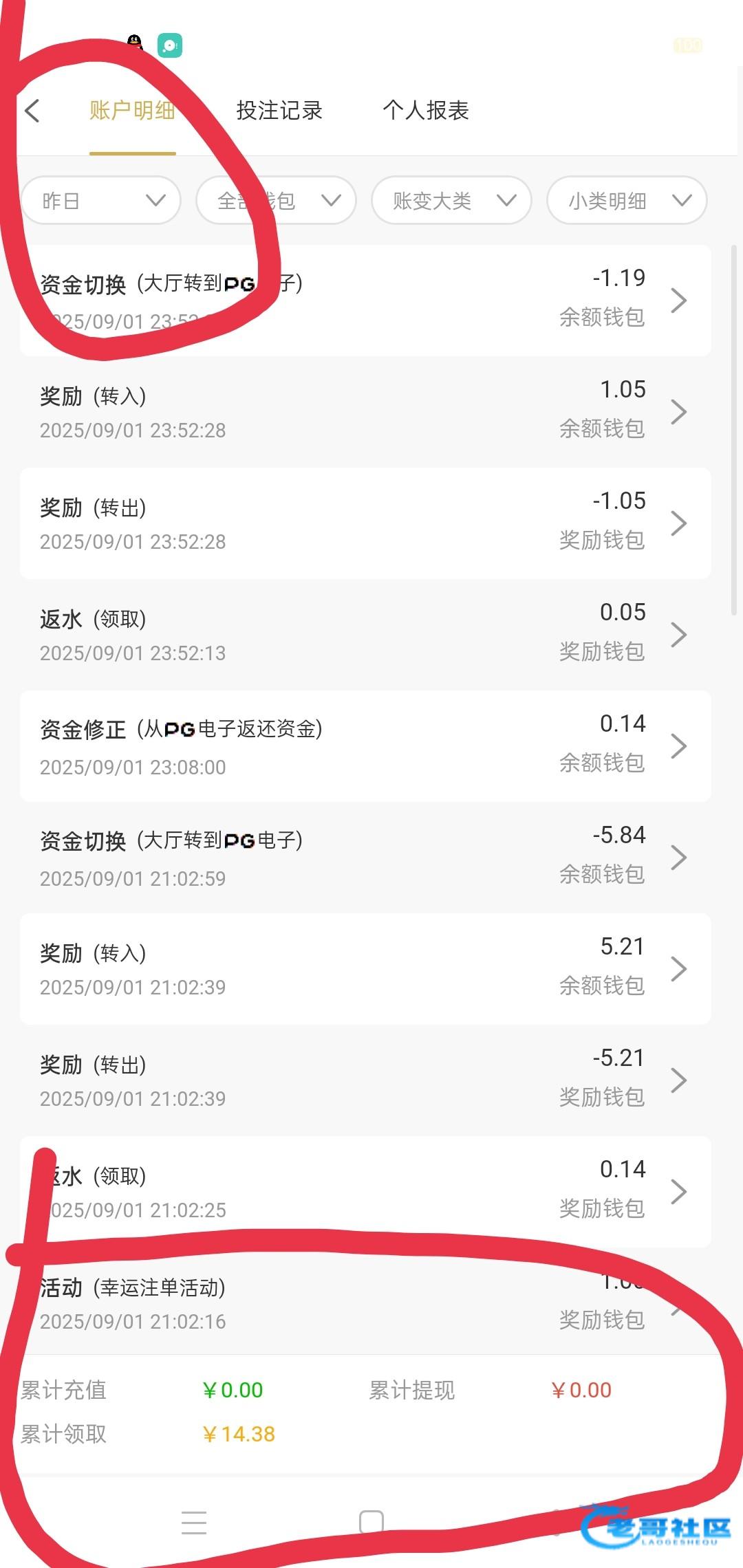Image resolution: width=743 pixels, height=1568 pixels.
Task: Open the 资金修正 0.14 record
Action: [x=365, y=746]
